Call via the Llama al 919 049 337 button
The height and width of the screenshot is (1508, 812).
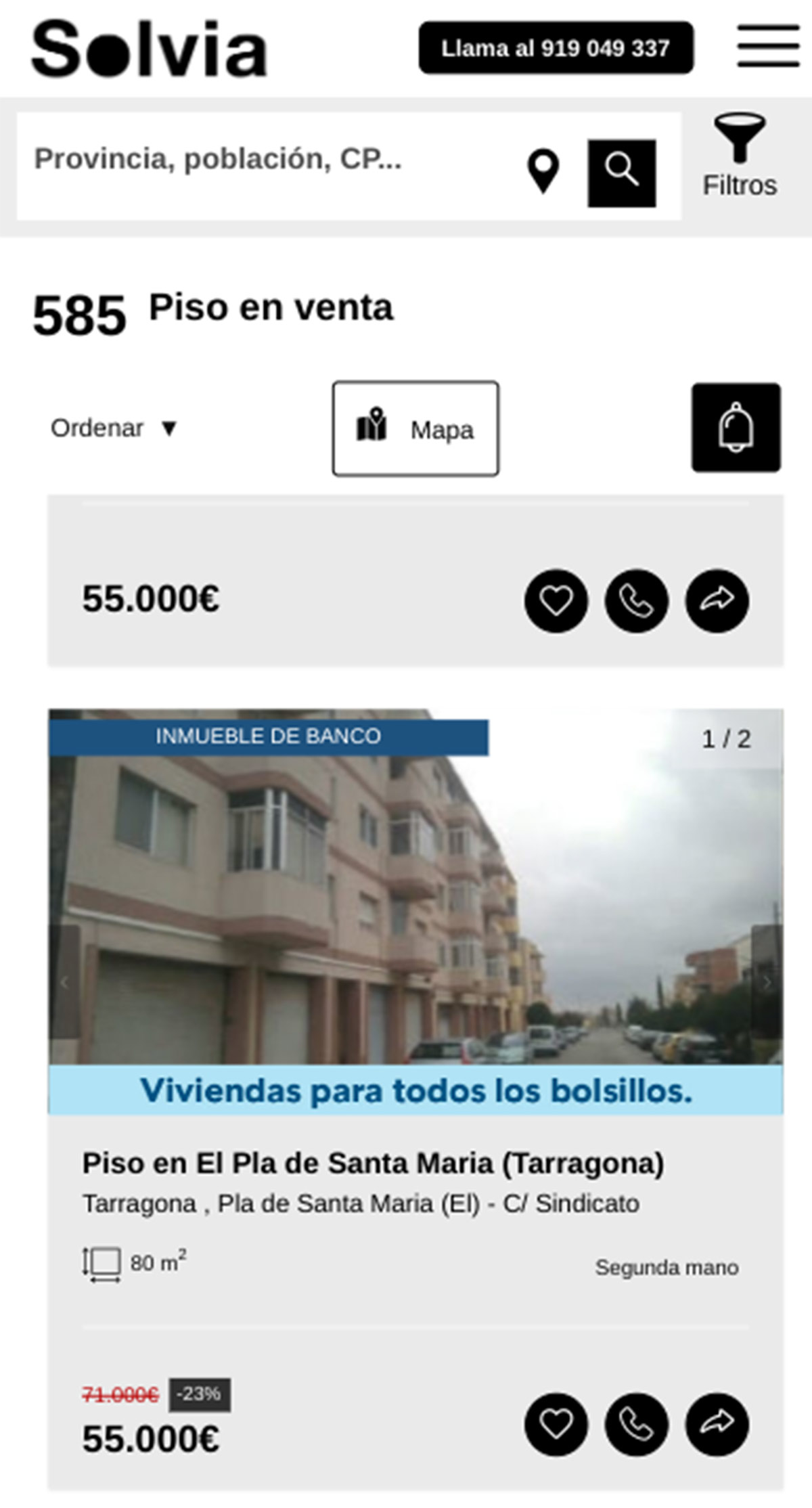pos(556,47)
